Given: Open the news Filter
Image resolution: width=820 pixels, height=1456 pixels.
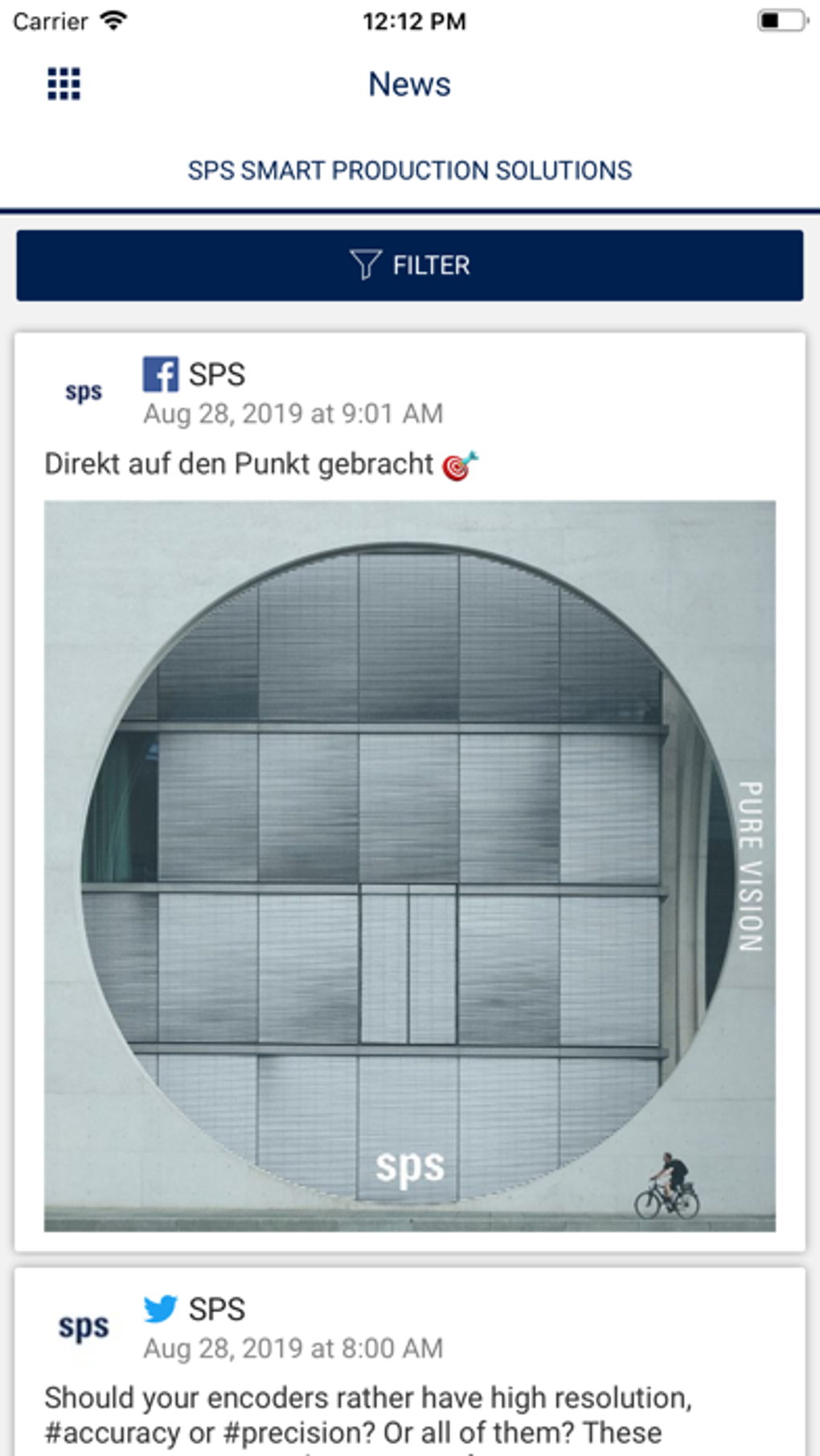Looking at the screenshot, I should point(409,265).
